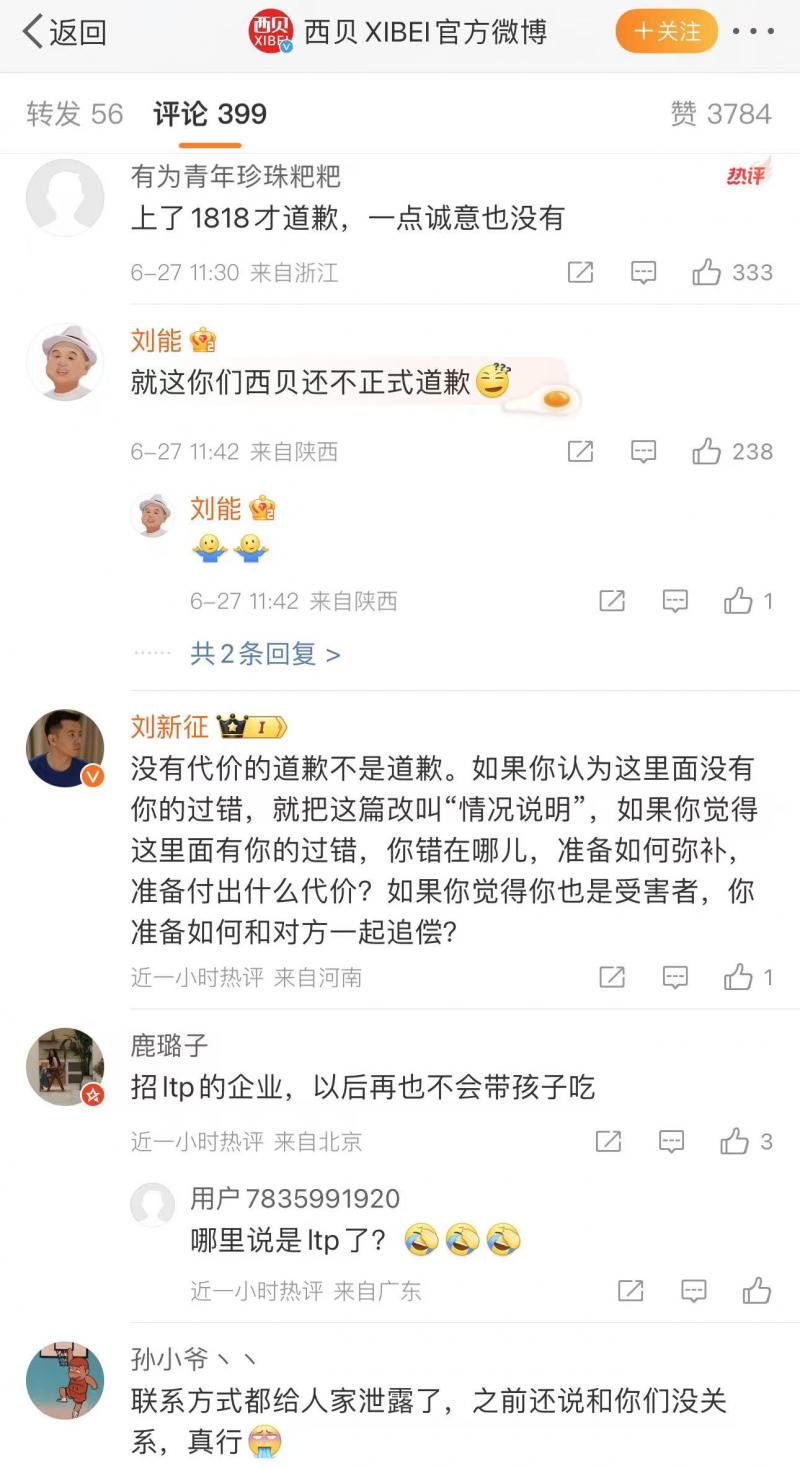
Task: Like 有为青年珍珠粑粑's comment
Action: (732, 272)
